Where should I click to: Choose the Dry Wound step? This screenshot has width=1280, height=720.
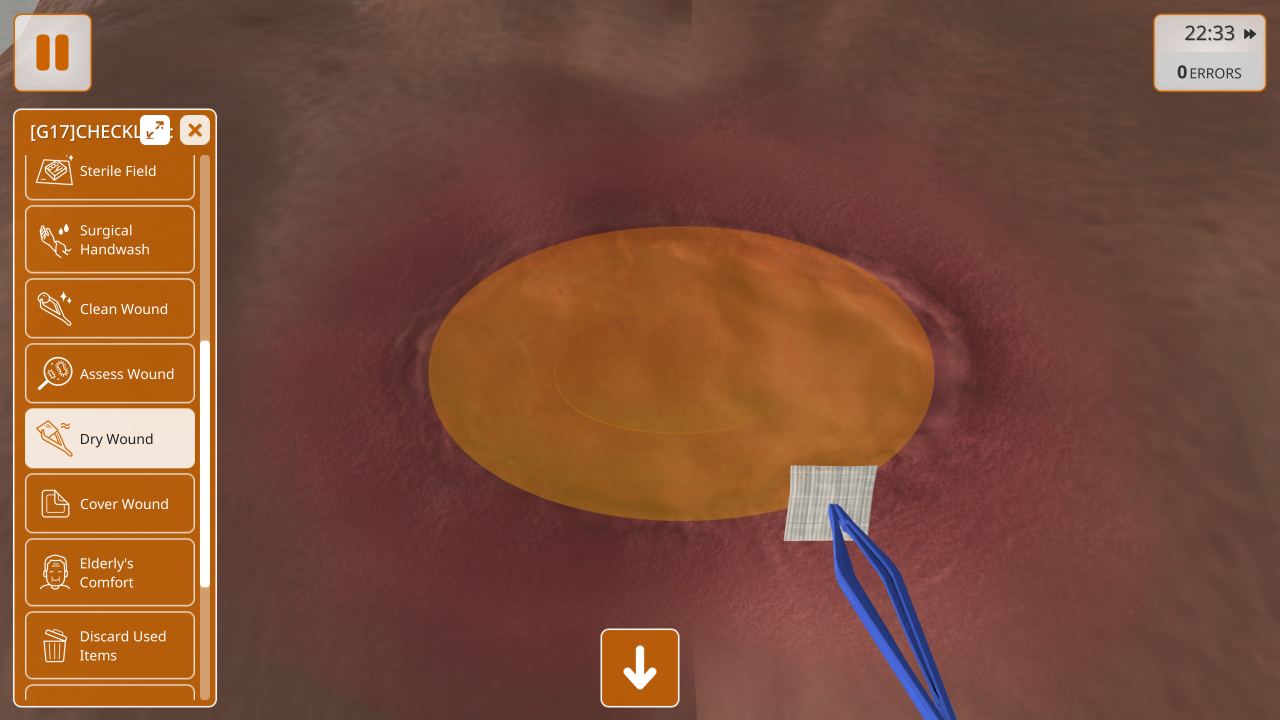click(110, 439)
